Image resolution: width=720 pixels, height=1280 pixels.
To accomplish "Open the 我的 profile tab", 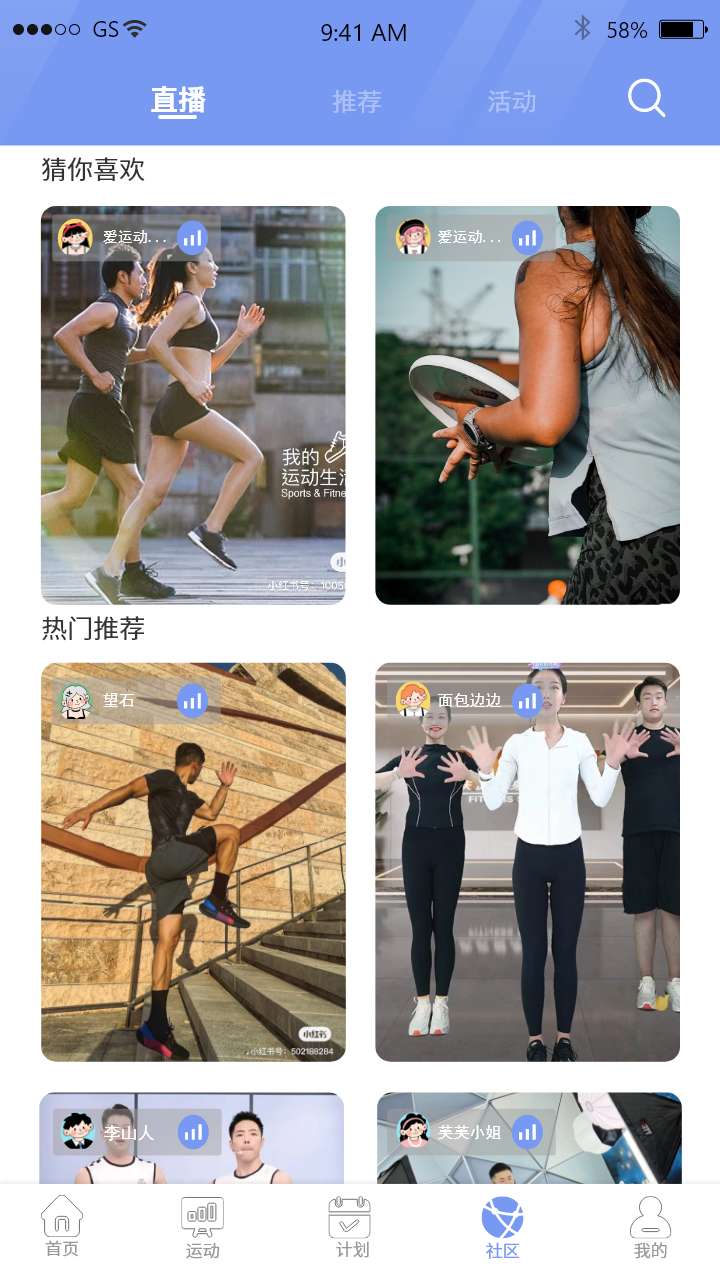I will click(650, 1227).
